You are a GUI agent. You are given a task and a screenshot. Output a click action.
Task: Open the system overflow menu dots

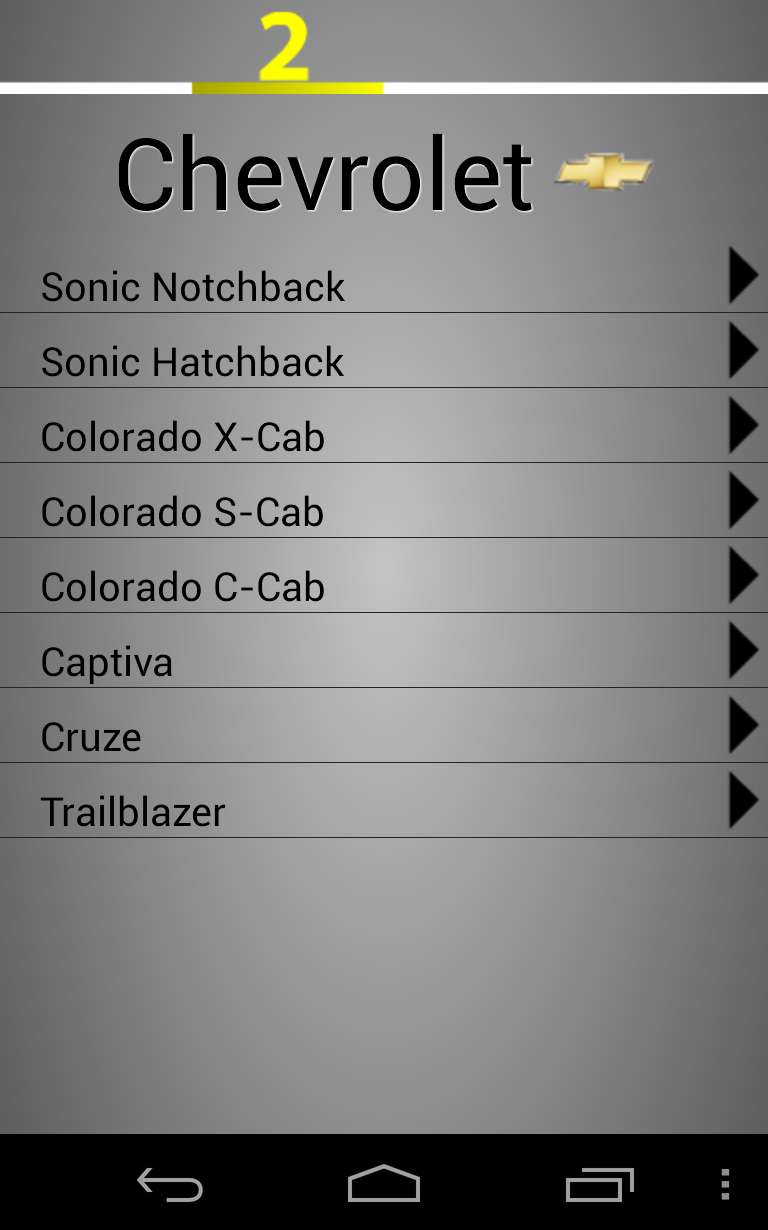pos(726,1185)
